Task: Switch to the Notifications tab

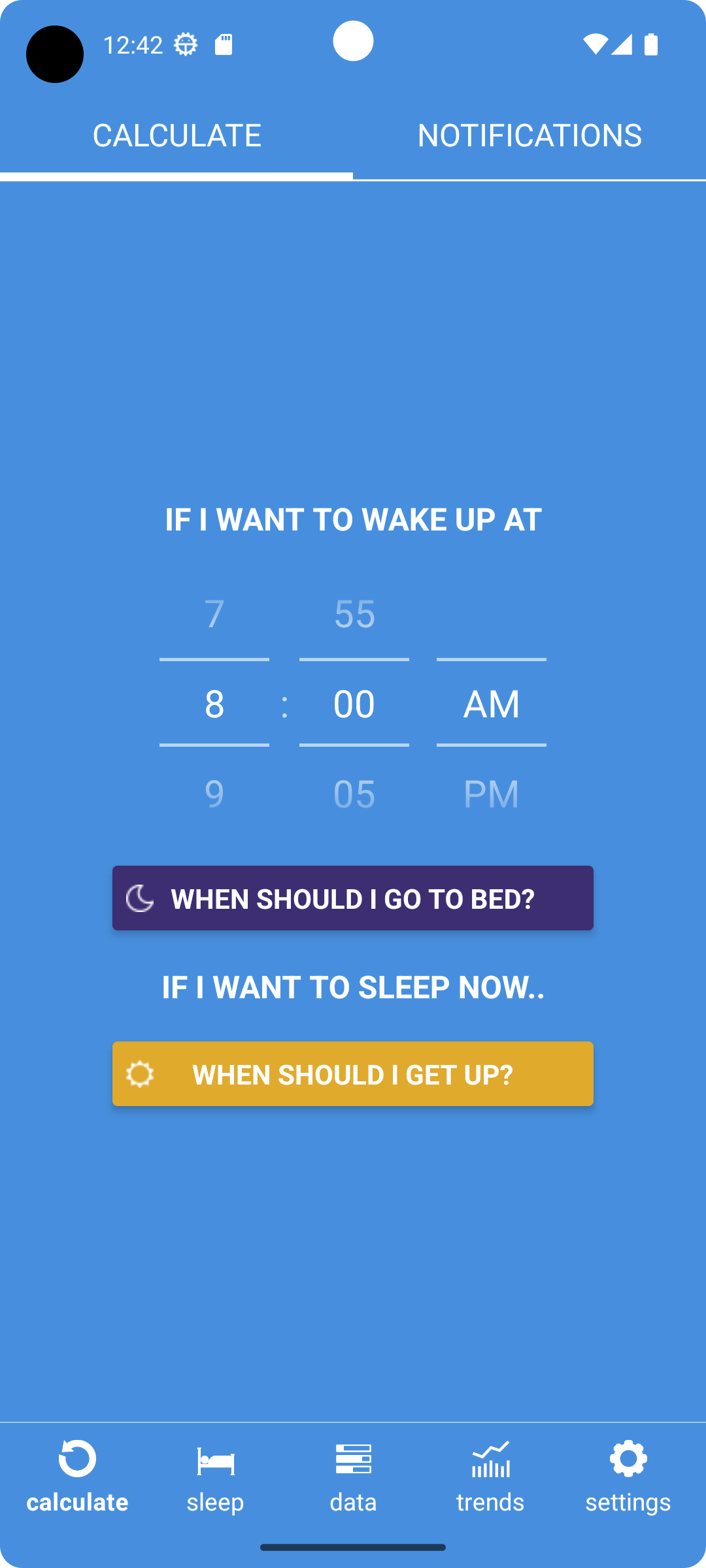Action: pos(529,135)
